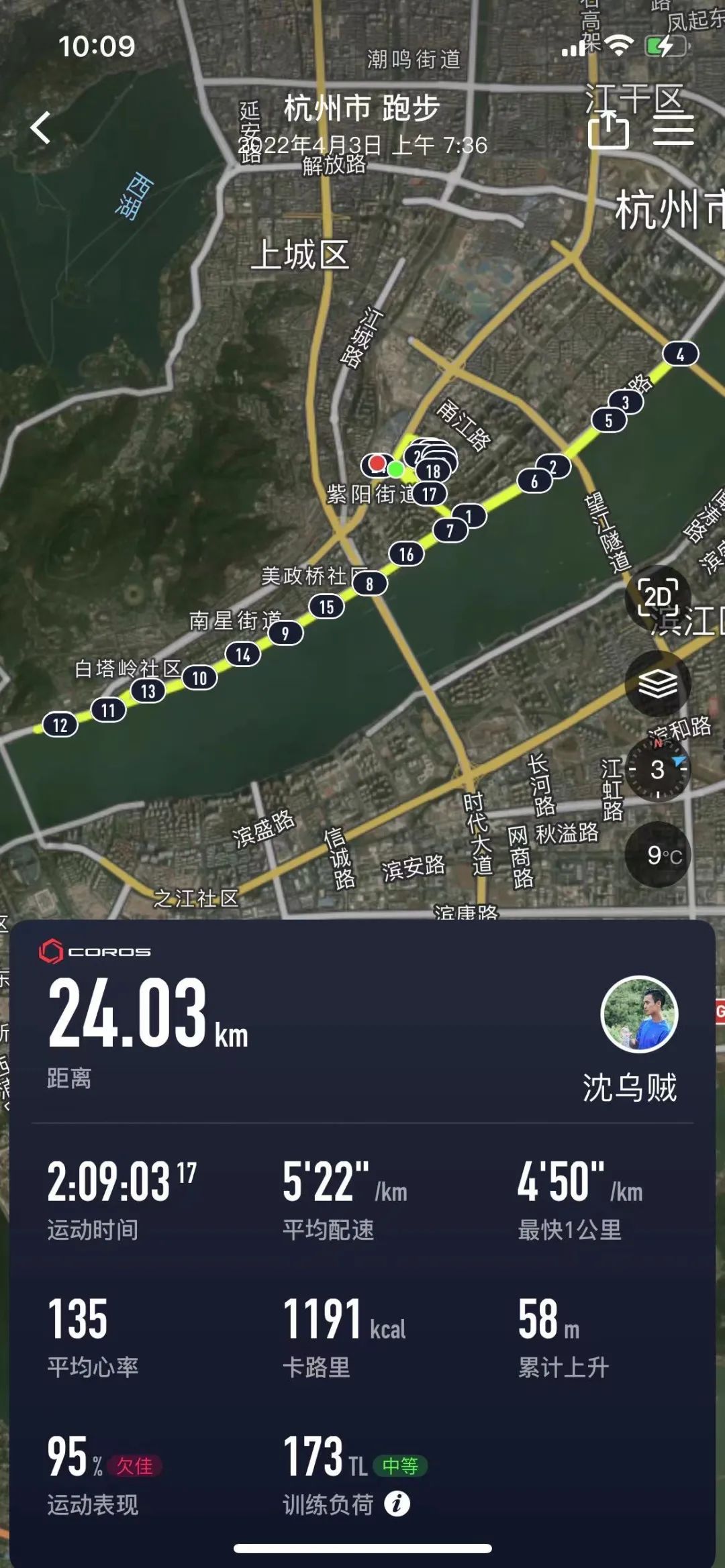Tap the compass button
Viewport: 725px width, 1568px height.
click(657, 770)
